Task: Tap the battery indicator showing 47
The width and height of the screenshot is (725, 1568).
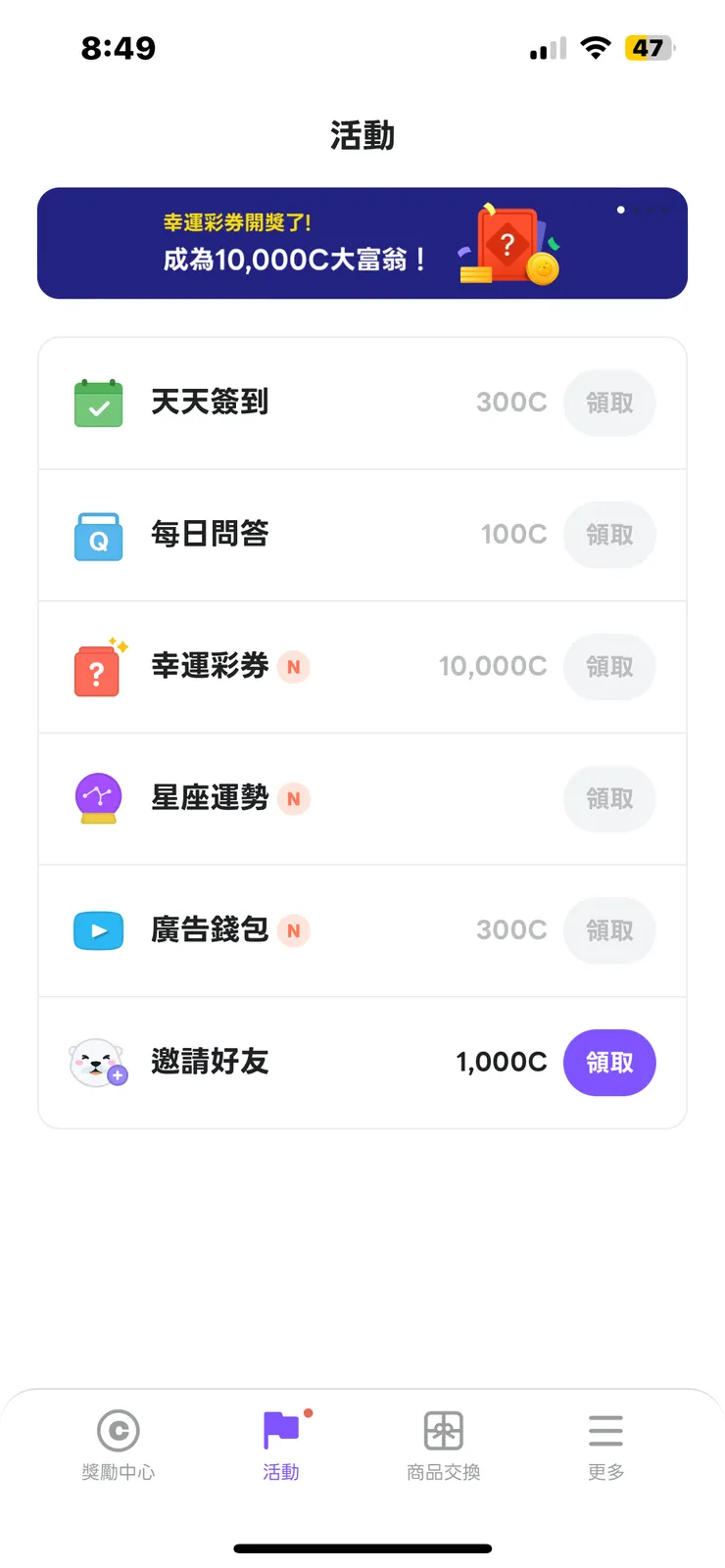Action: click(648, 47)
